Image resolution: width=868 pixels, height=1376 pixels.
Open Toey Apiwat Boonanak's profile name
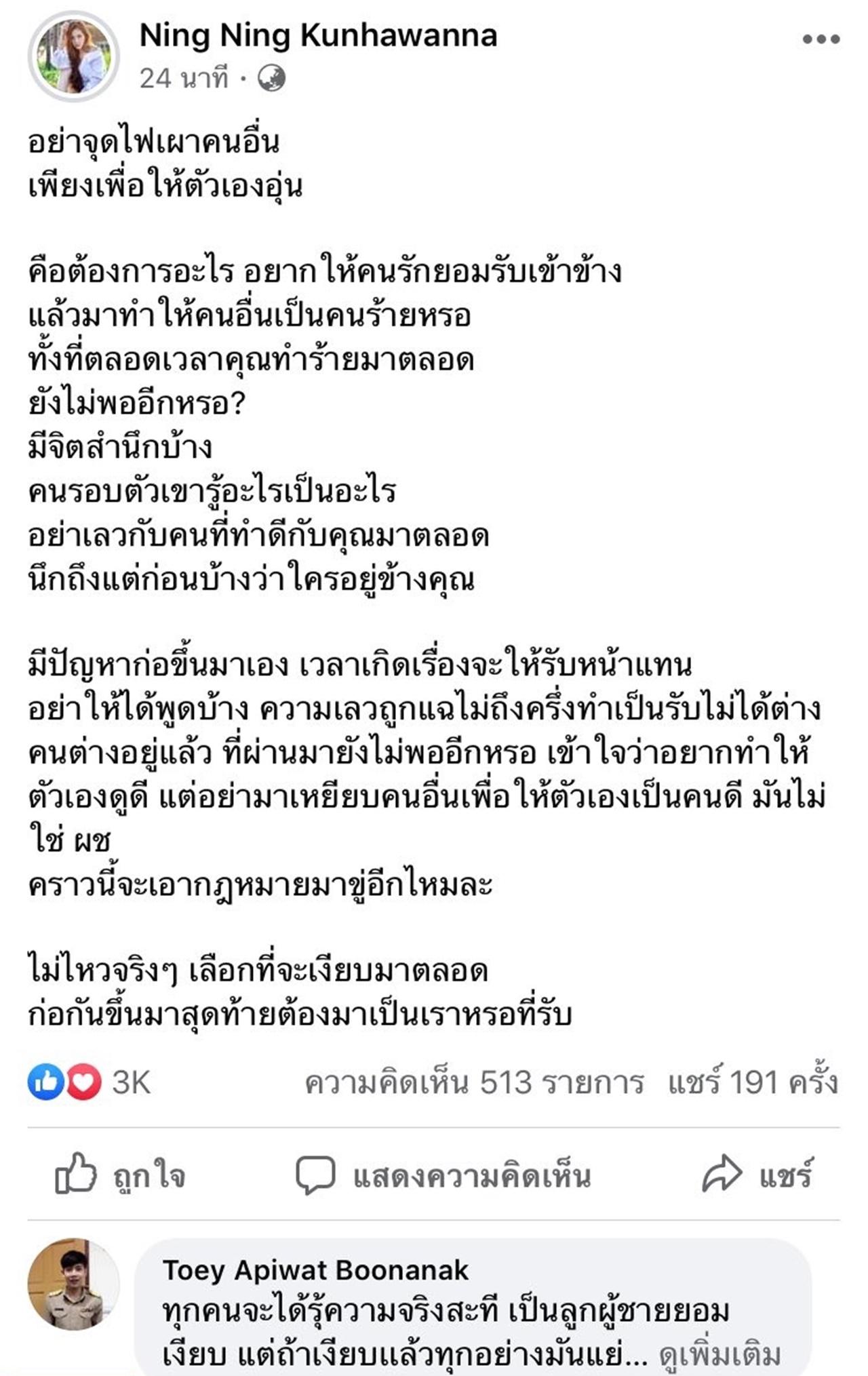point(315,1270)
